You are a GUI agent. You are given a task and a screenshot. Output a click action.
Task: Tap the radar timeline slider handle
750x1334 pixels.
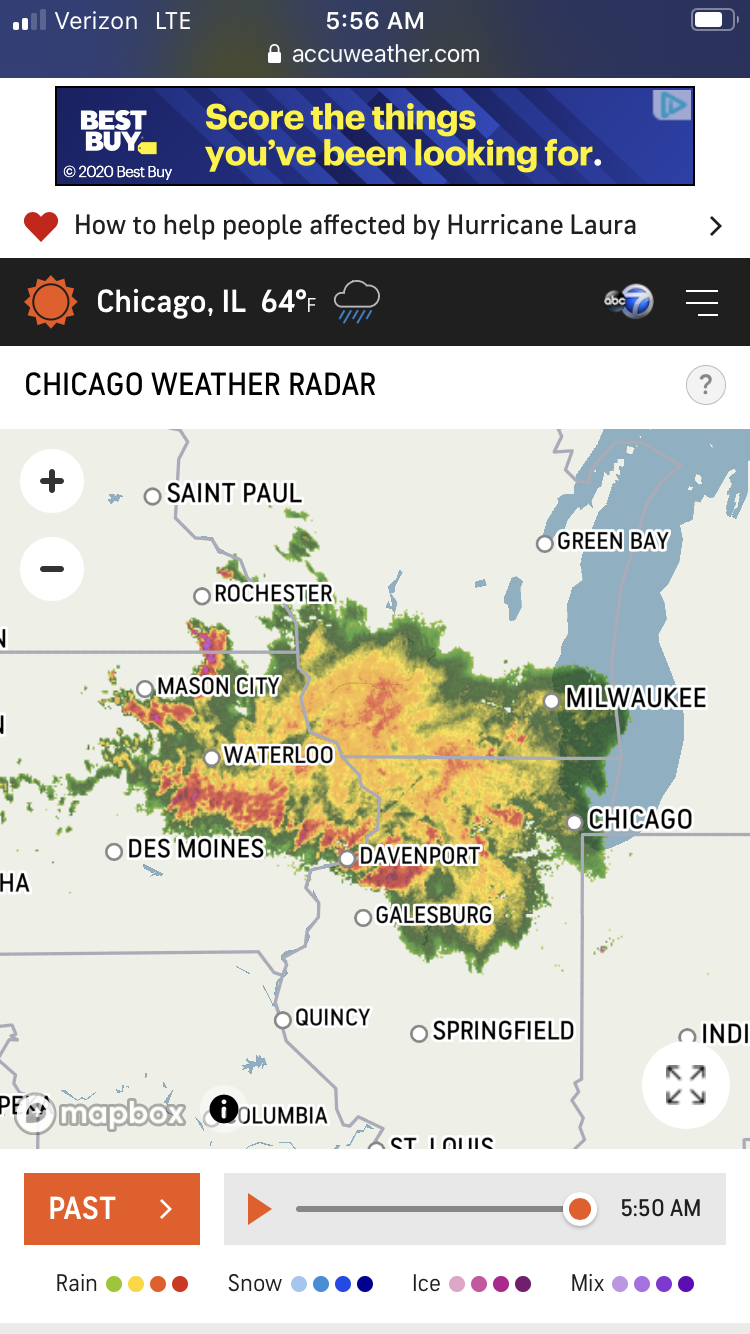click(x=579, y=1209)
